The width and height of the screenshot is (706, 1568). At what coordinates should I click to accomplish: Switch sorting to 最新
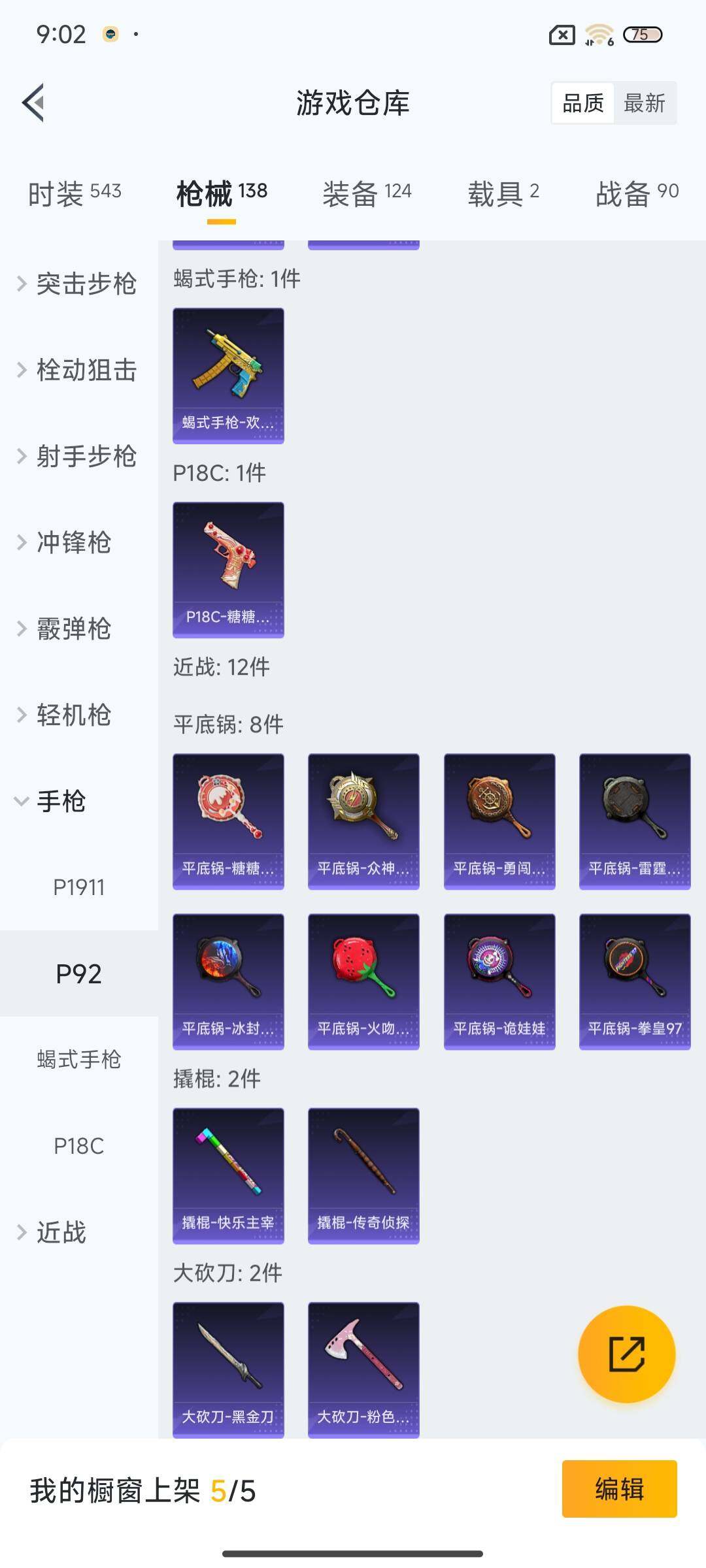pyautogui.click(x=645, y=103)
